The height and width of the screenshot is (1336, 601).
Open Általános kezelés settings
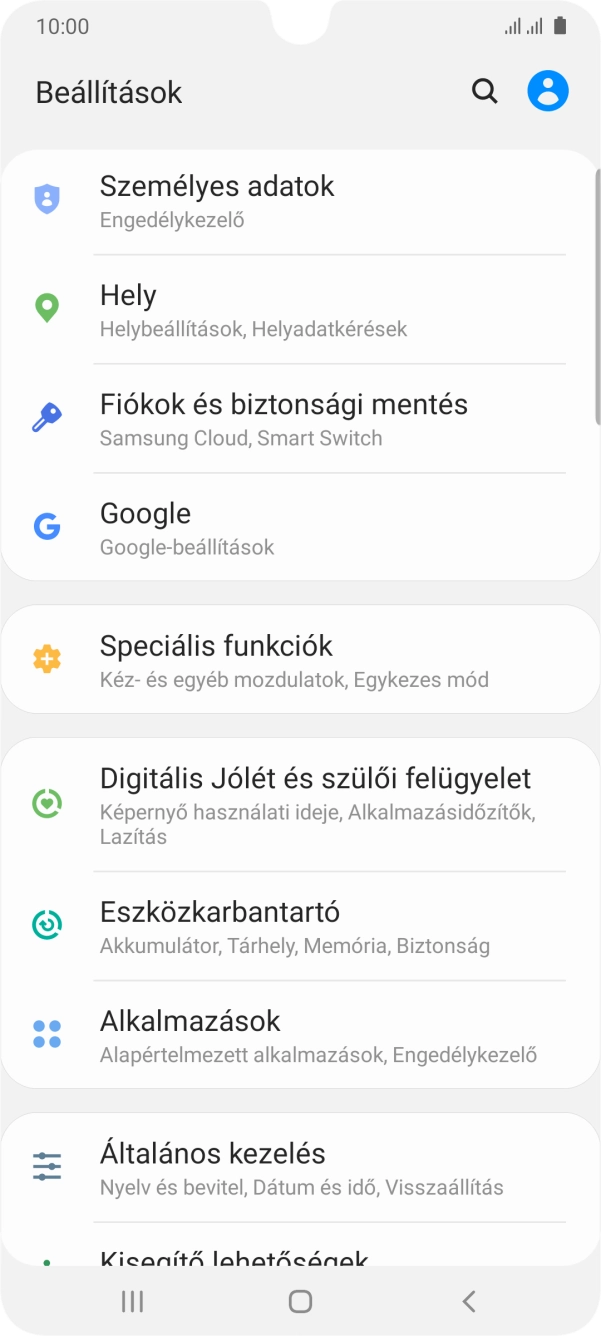(300, 1168)
